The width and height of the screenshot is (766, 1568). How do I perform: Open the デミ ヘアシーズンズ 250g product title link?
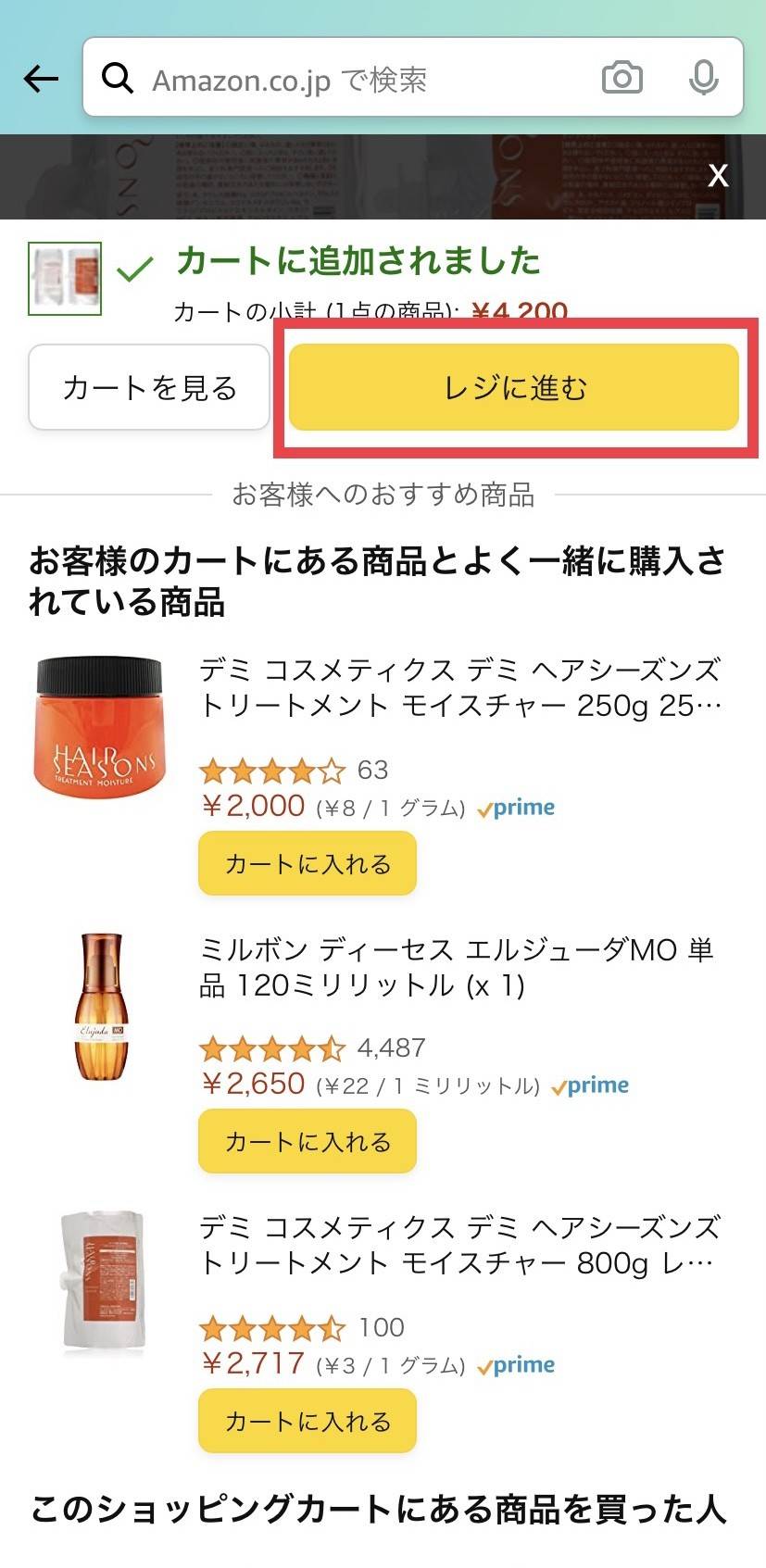coord(458,689)
